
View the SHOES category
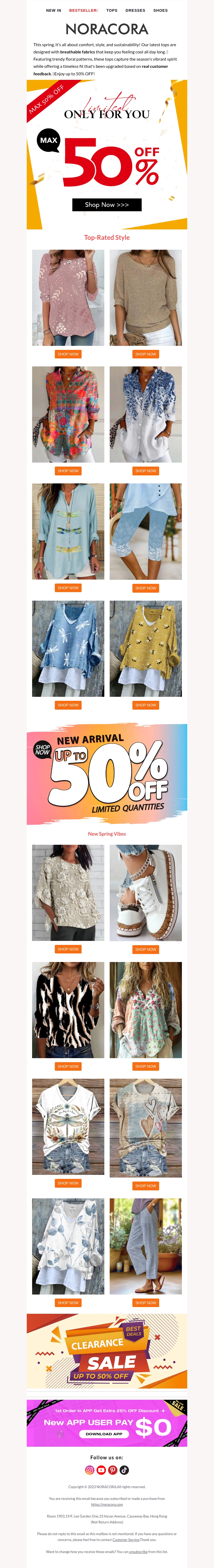(x=160, y=10)
